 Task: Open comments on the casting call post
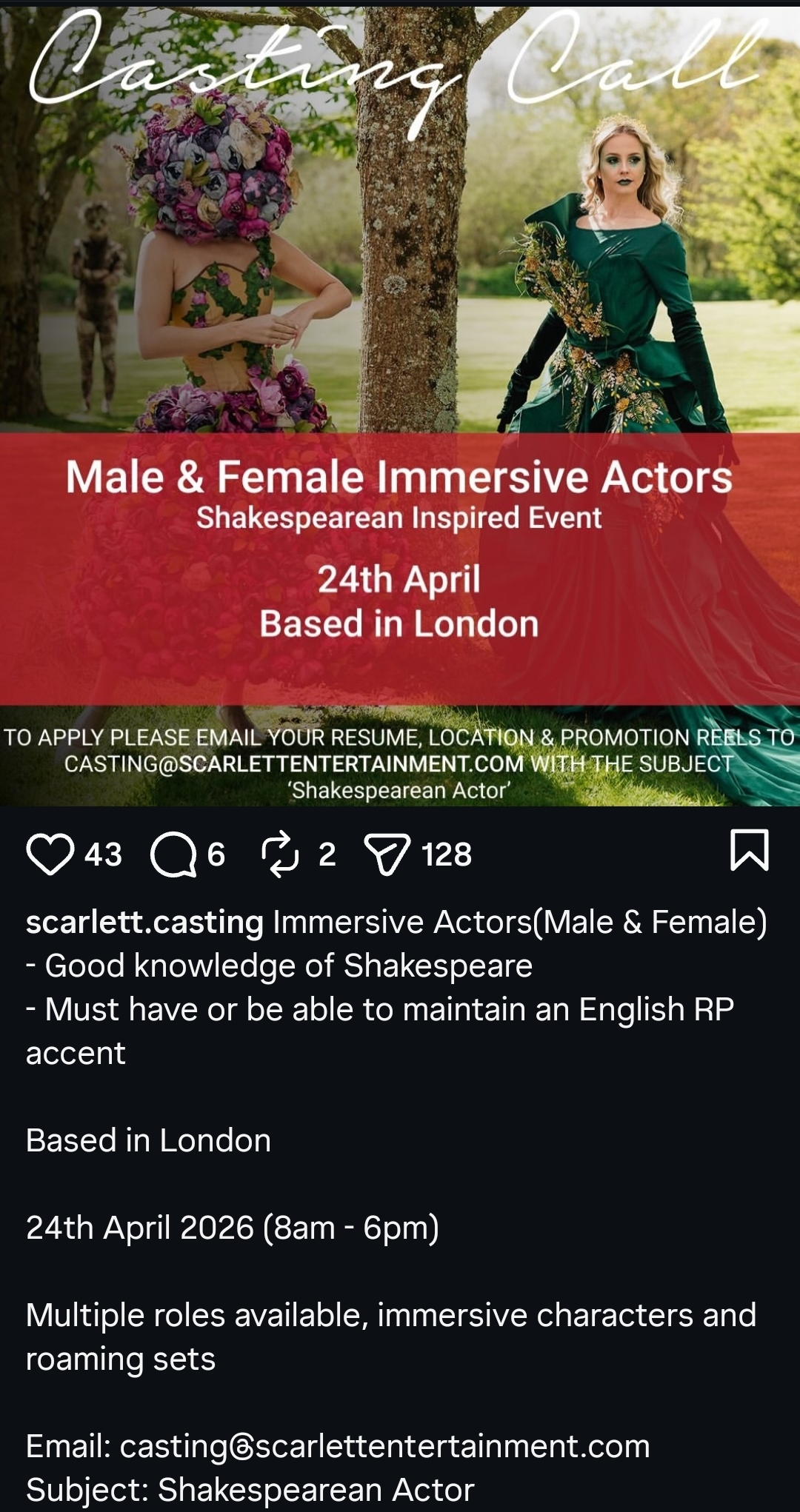pyautogui.click(x=173, y=854)
